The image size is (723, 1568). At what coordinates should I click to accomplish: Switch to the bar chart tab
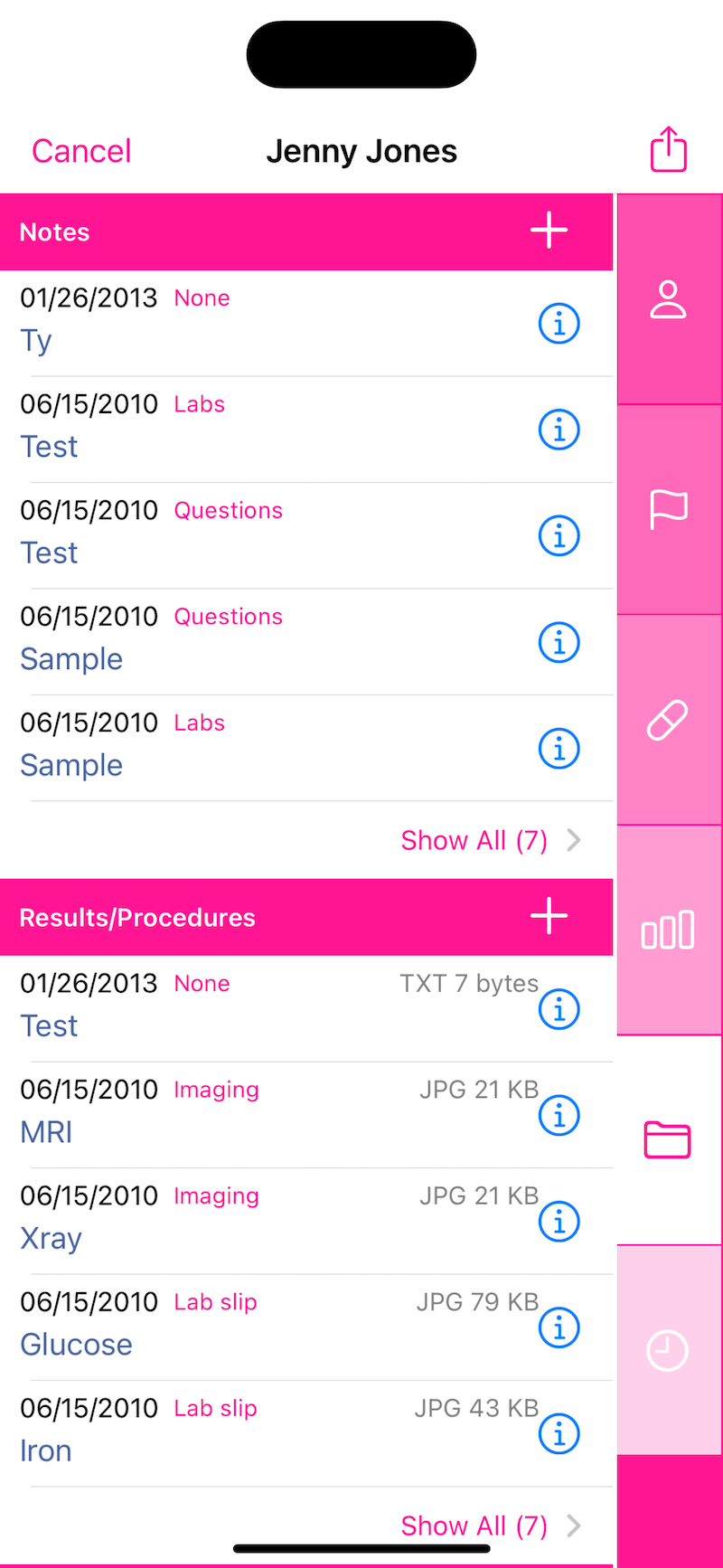669,930
